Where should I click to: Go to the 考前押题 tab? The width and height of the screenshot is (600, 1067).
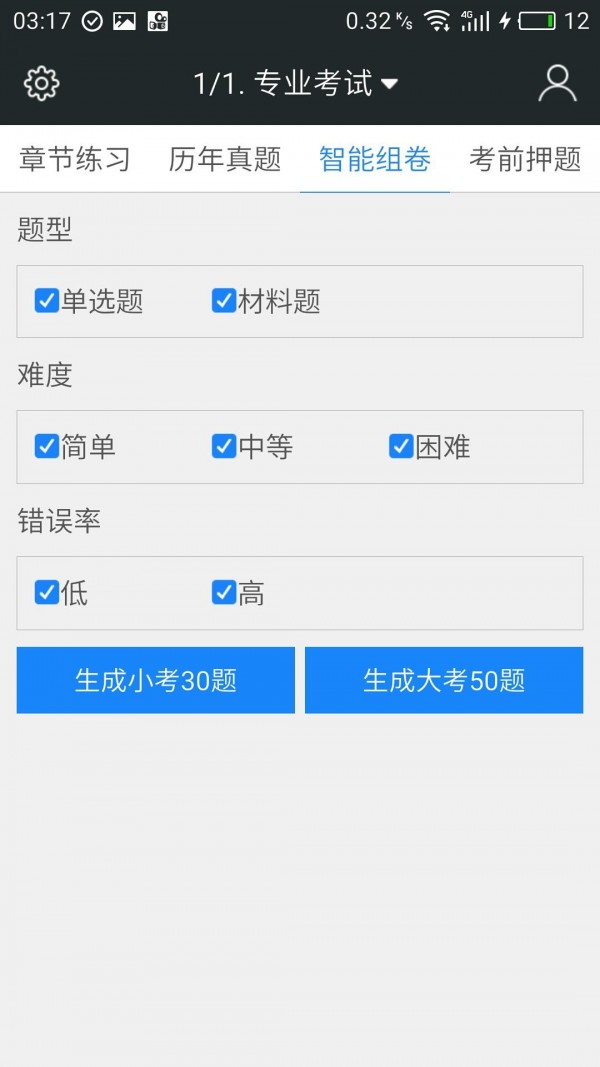[525, 159]
